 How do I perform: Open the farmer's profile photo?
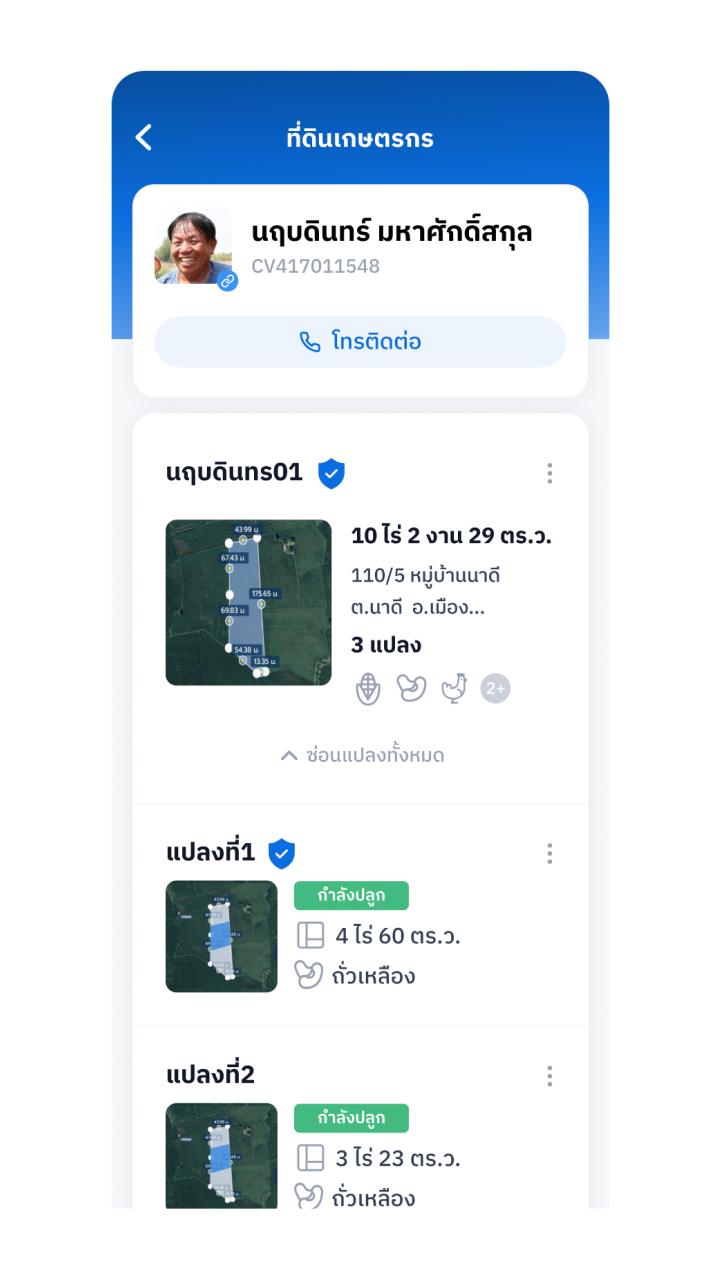click(x=194, y=247)
